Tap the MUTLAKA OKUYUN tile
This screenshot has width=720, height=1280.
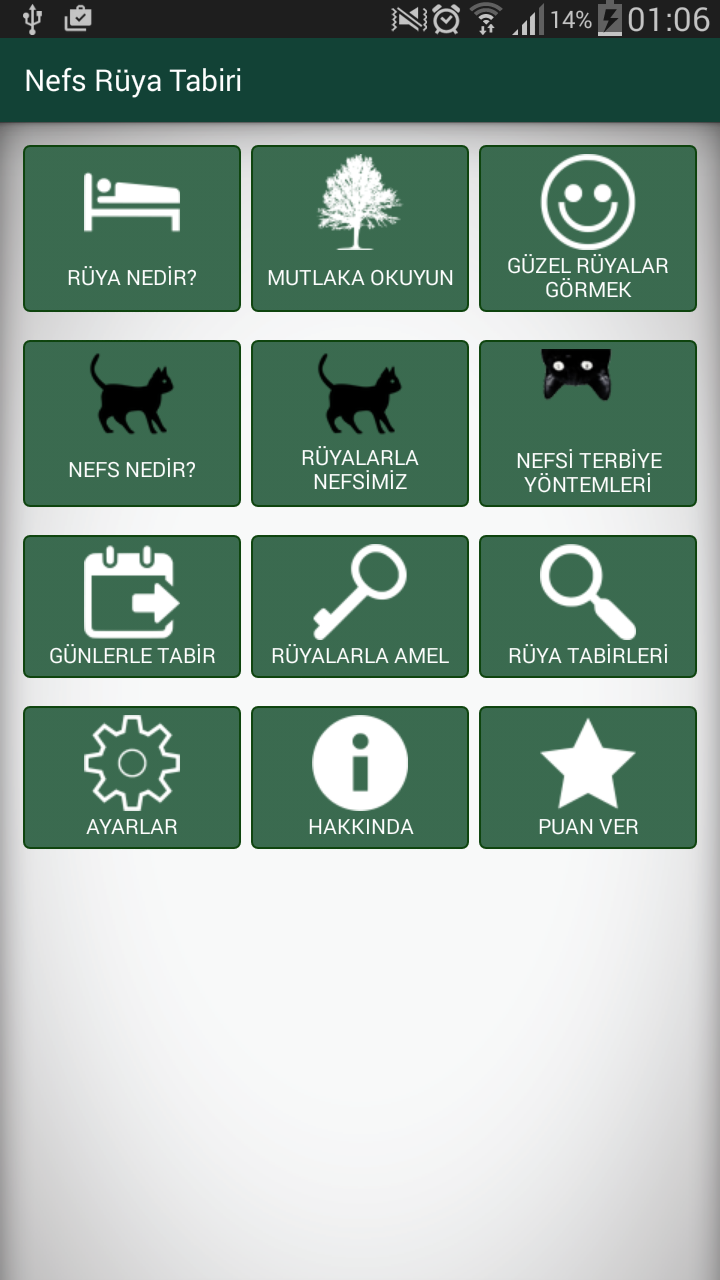(x=360, y=229)
